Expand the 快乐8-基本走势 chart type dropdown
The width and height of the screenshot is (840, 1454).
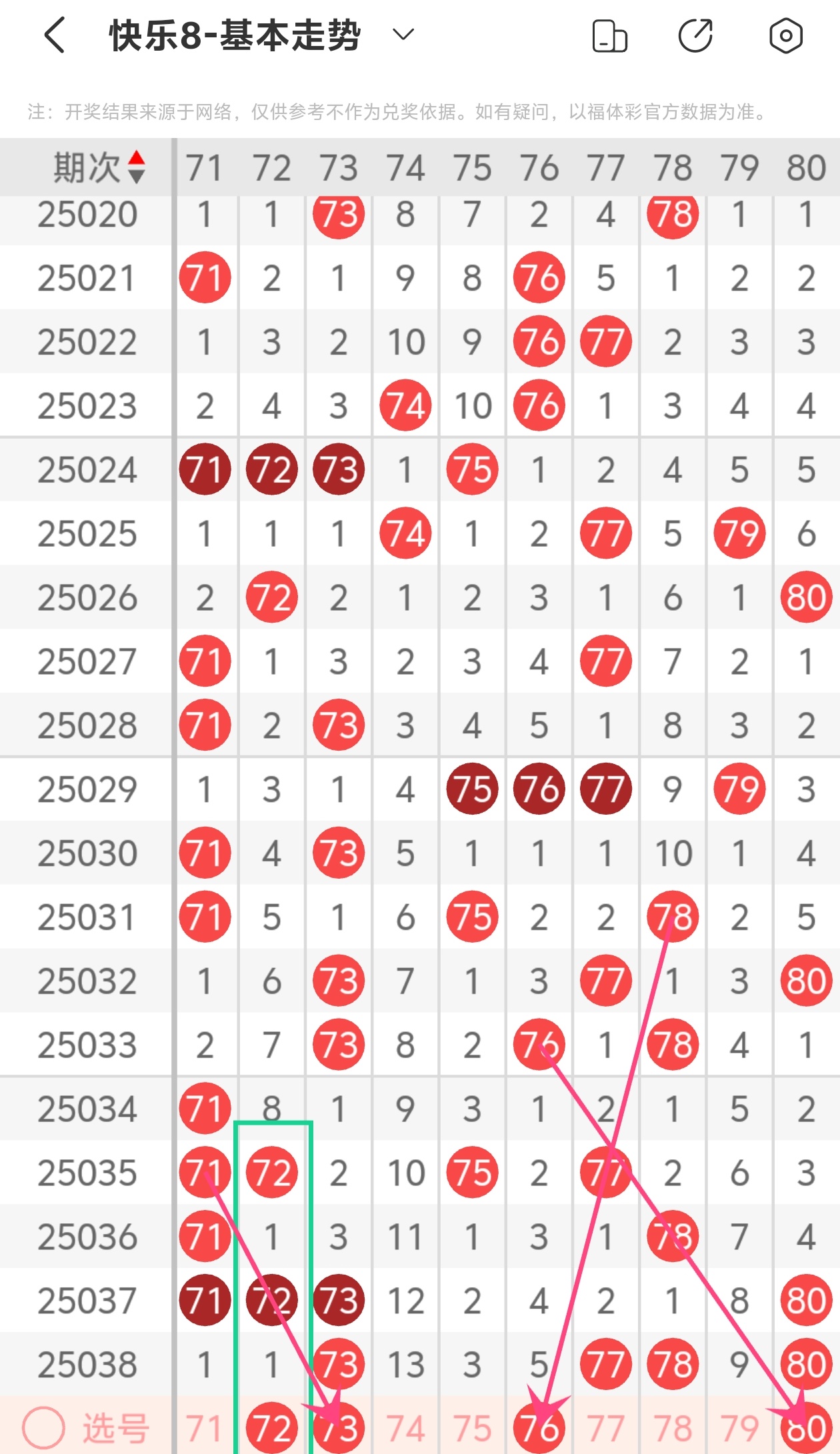point(403,34)
